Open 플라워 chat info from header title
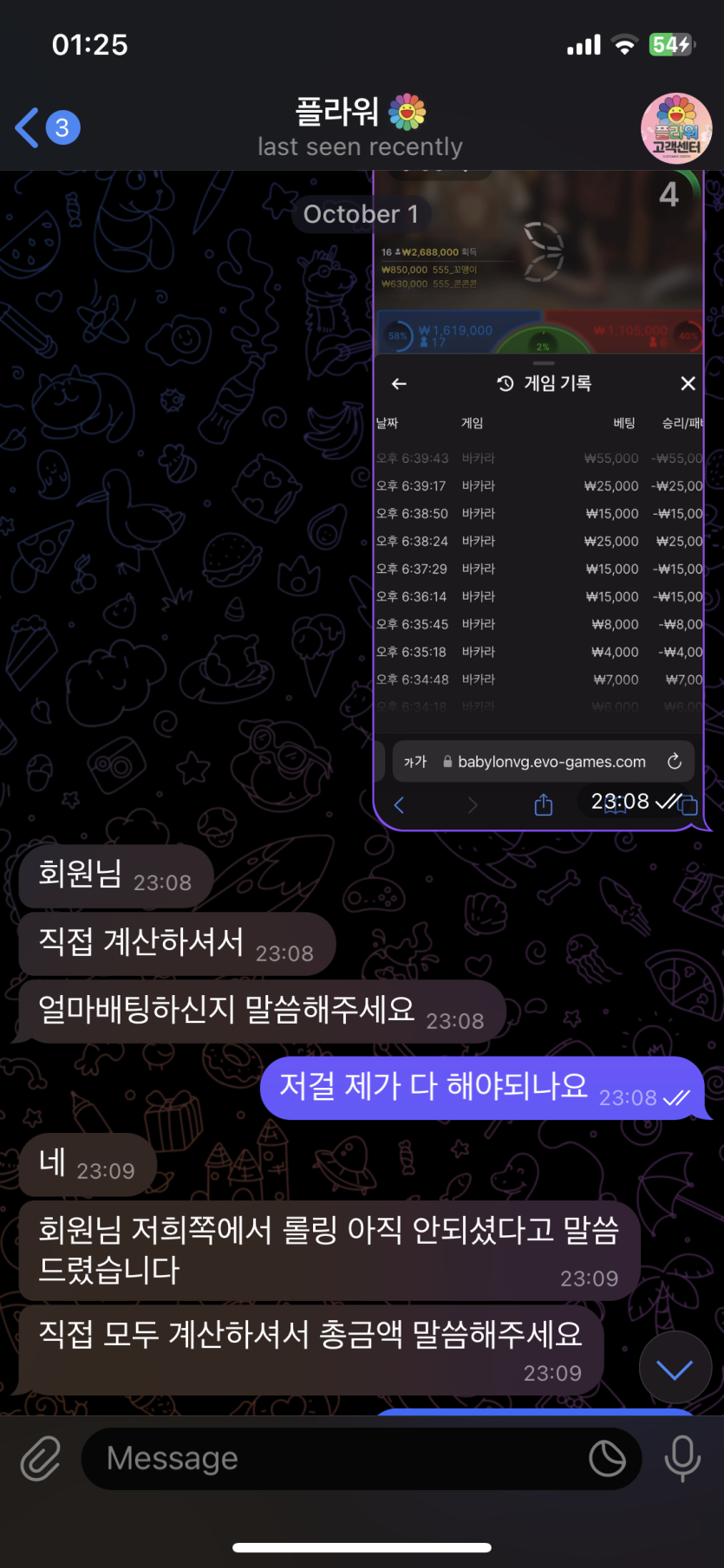The width and height of the screenshot is (724, 1568). 360,127
